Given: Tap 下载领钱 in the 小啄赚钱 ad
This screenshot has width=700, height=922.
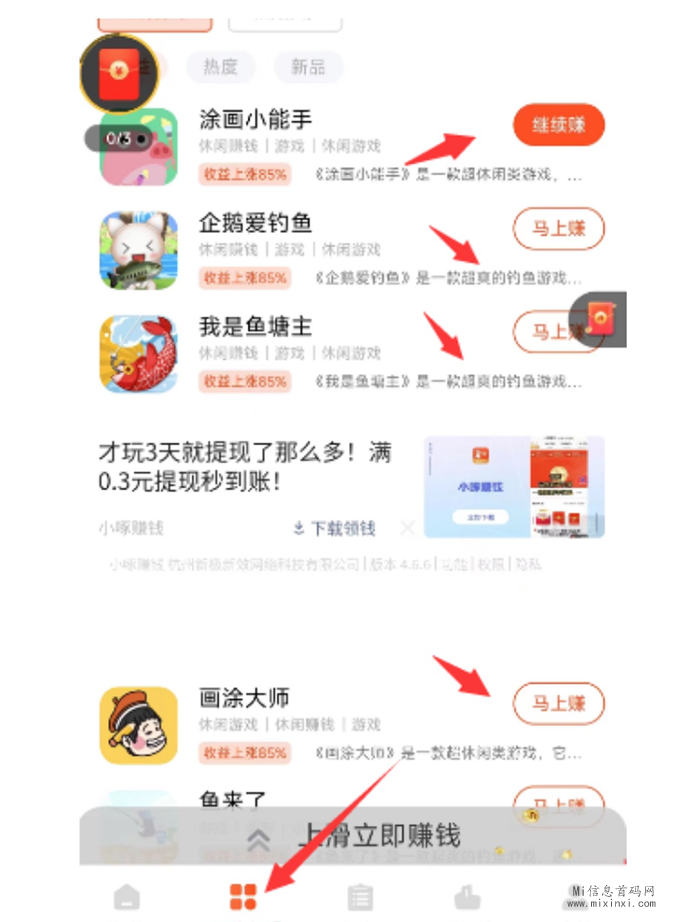Looking at the screenshot, I should click(335, 528).
